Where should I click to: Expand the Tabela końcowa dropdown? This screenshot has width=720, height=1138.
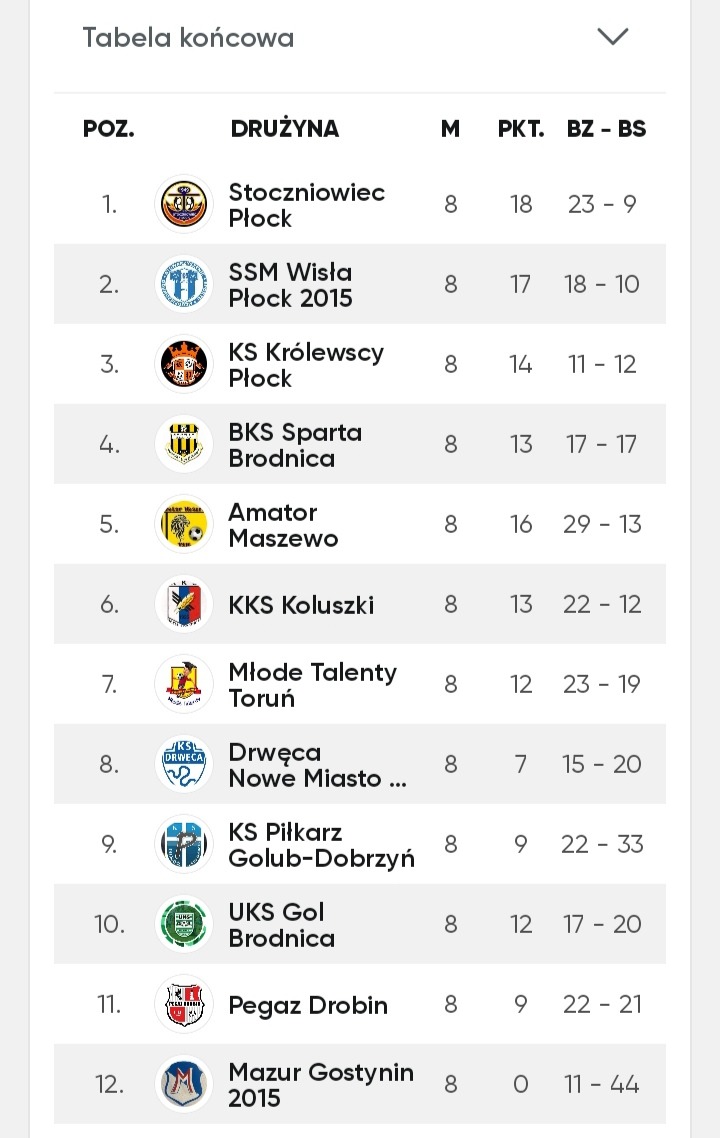(611, 37)
